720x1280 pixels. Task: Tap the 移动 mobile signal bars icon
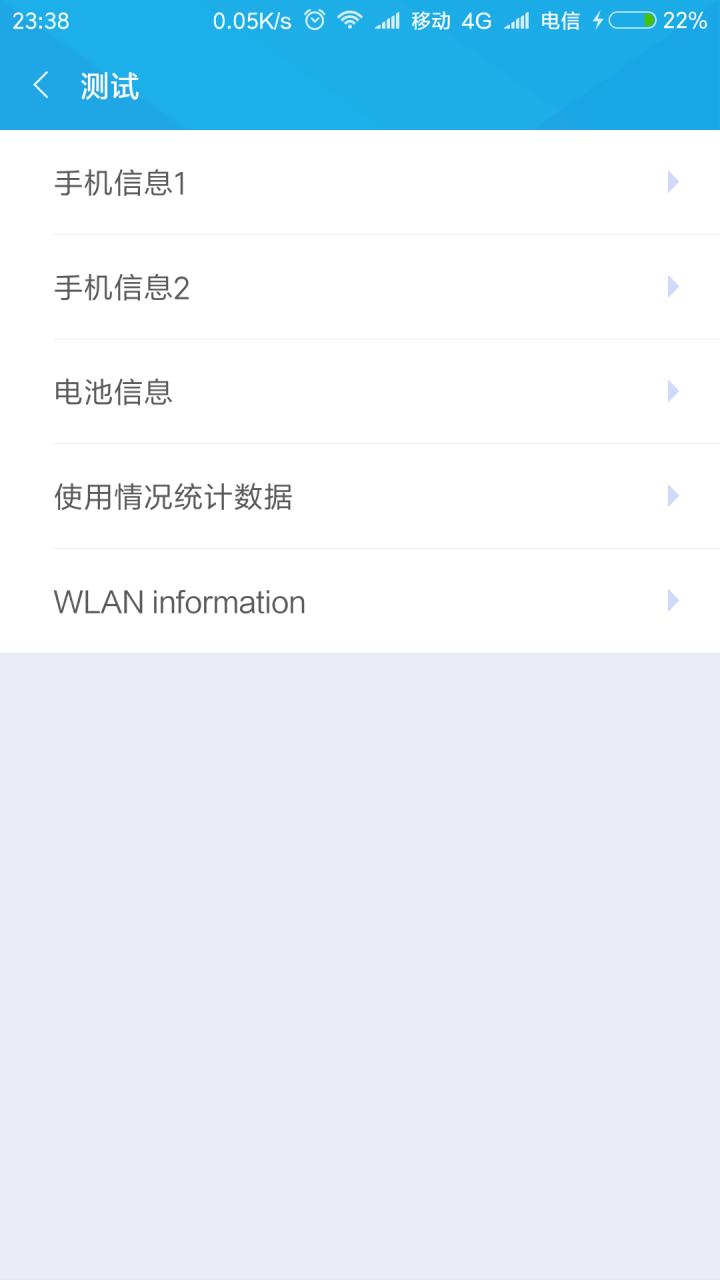[390, 20]
